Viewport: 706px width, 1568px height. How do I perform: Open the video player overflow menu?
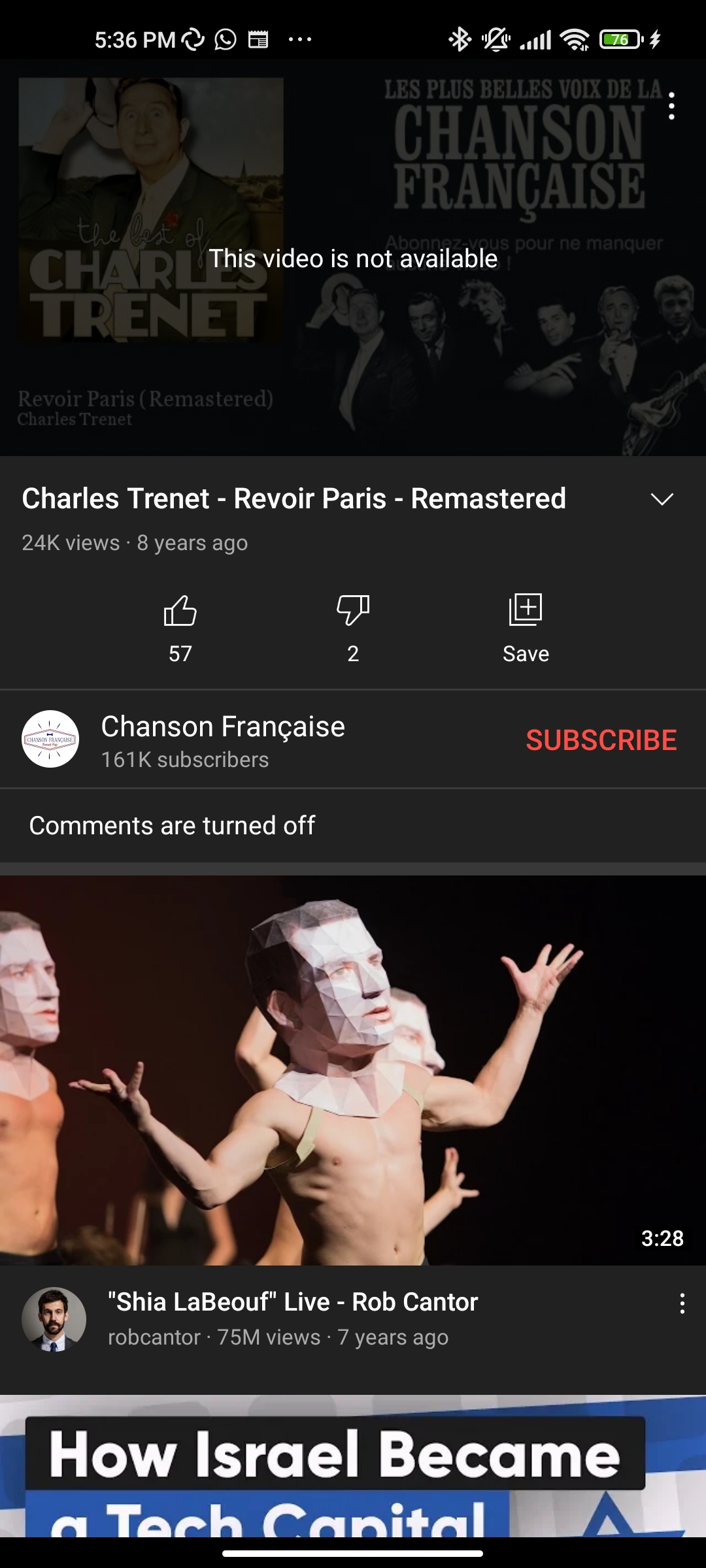point(671,106)
